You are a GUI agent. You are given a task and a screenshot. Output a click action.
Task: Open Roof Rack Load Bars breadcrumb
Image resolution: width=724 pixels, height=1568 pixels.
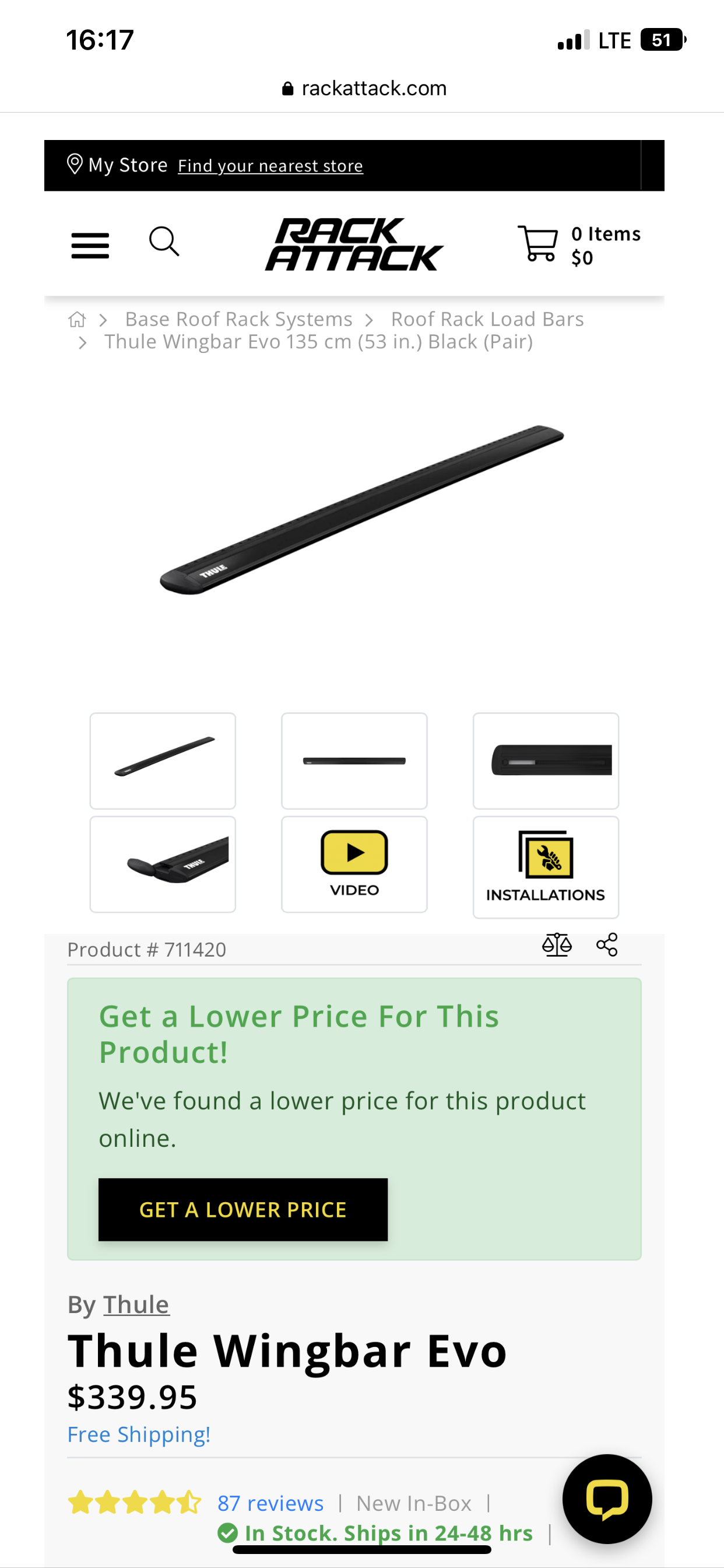487,319
